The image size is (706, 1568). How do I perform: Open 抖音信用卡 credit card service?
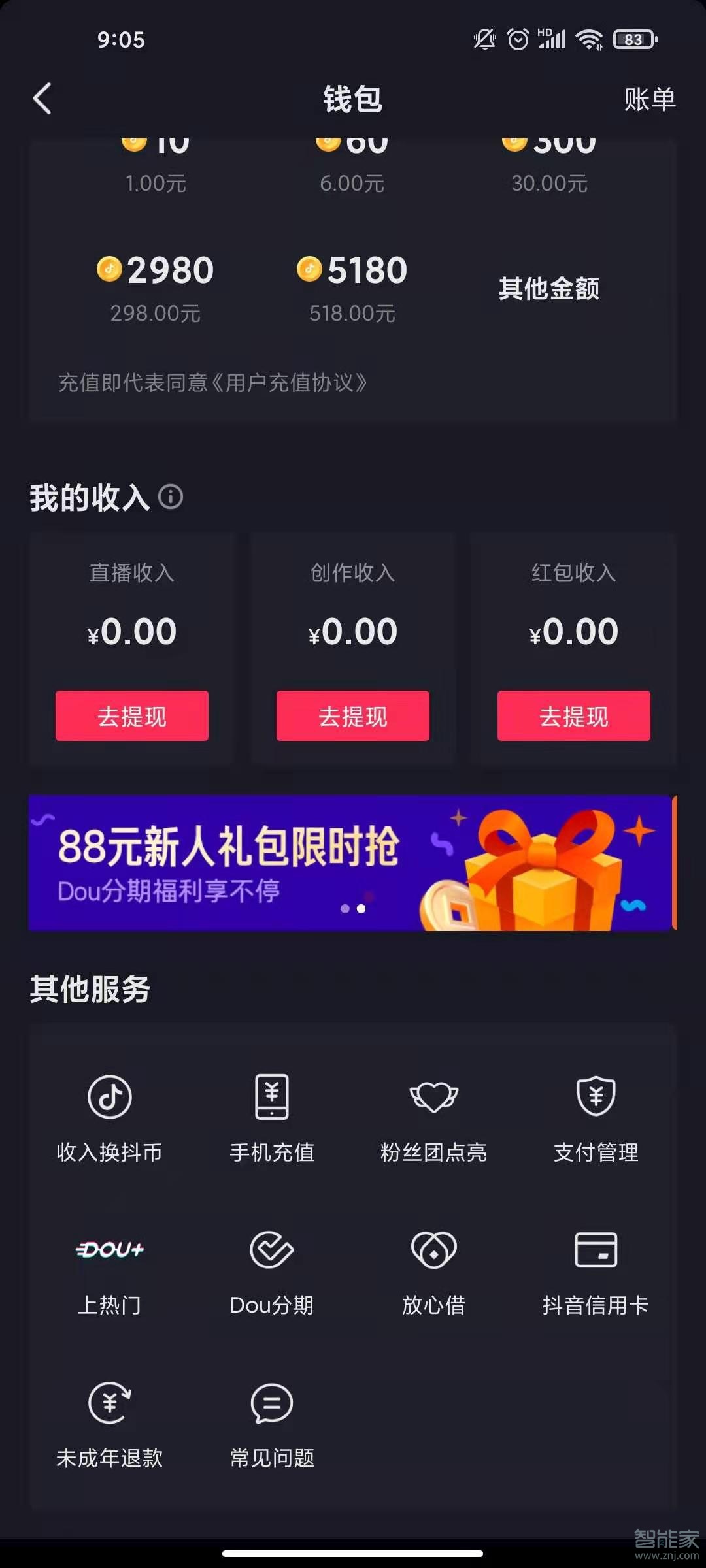coord(596,1271)
